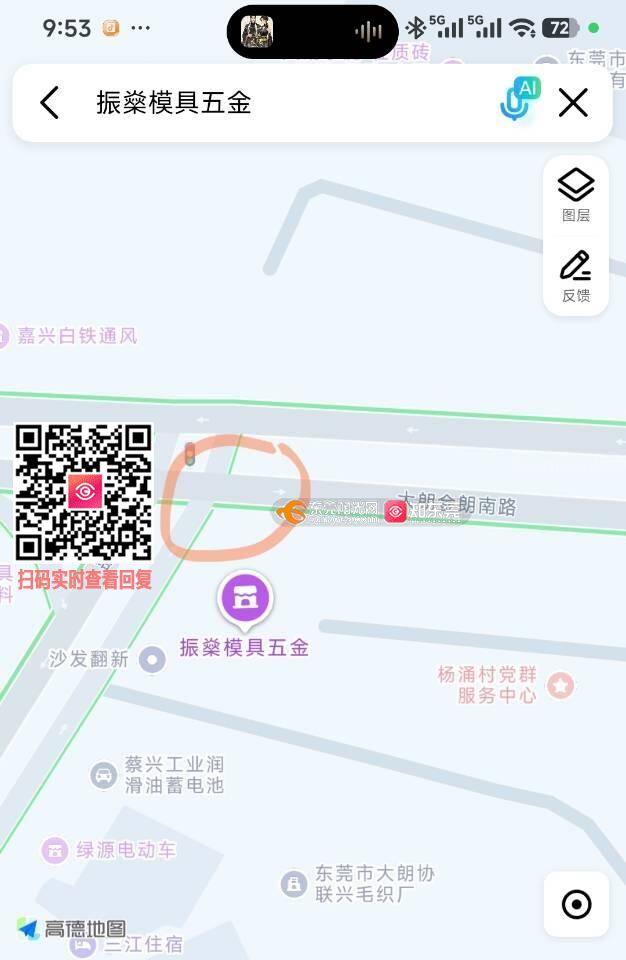Image resolution: width=626 pixels, height=960 pixels.
Task: Open the 绿源电动车 shop marker
Action: [x=56, y=850]
